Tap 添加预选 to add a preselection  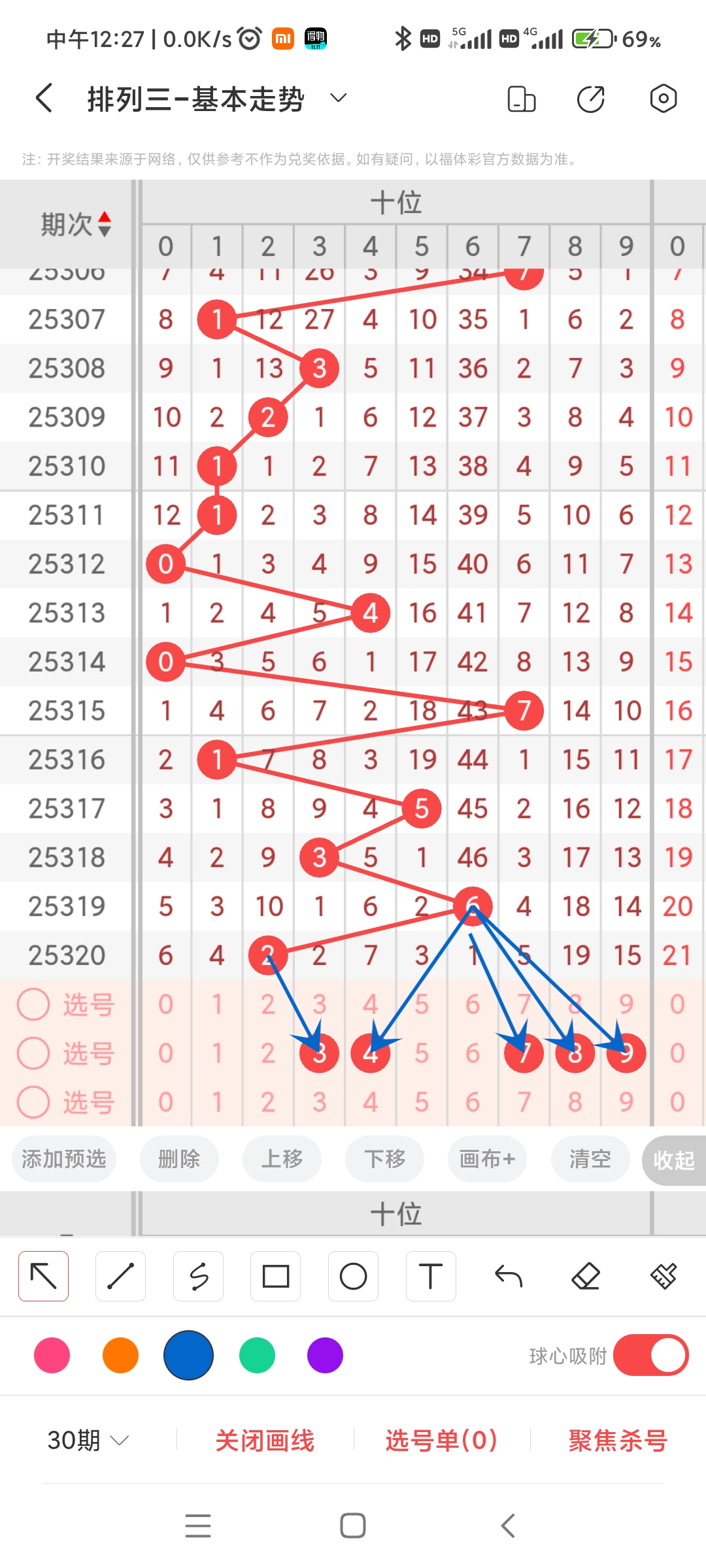click(63, 1159)
